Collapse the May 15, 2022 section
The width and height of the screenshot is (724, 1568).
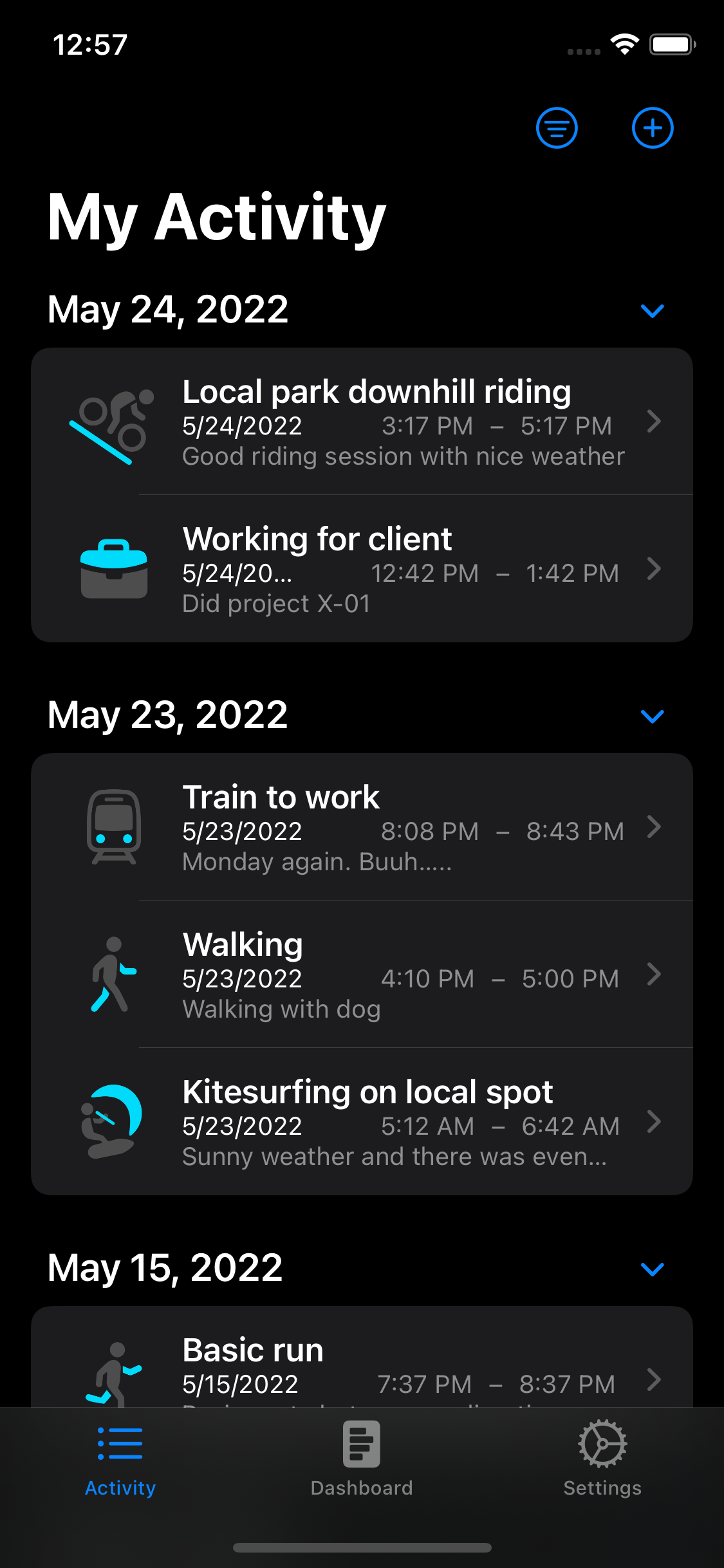click(x=652, y=1269)
